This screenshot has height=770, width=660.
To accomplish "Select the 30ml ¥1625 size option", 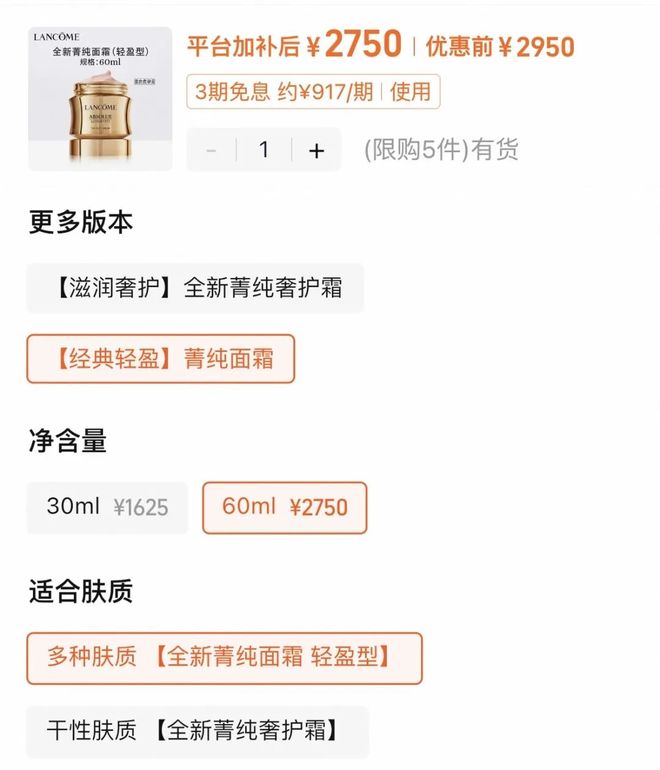I will coord(107,507).
